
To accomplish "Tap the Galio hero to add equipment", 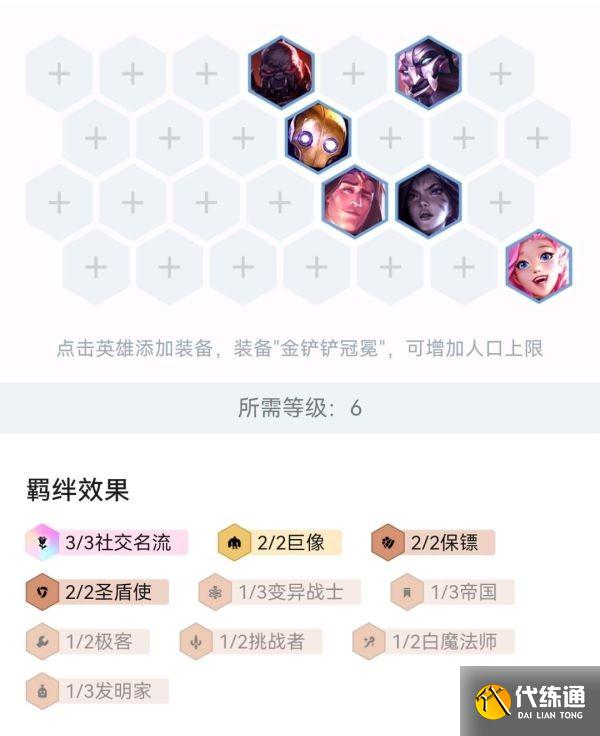I will point(428,72).
